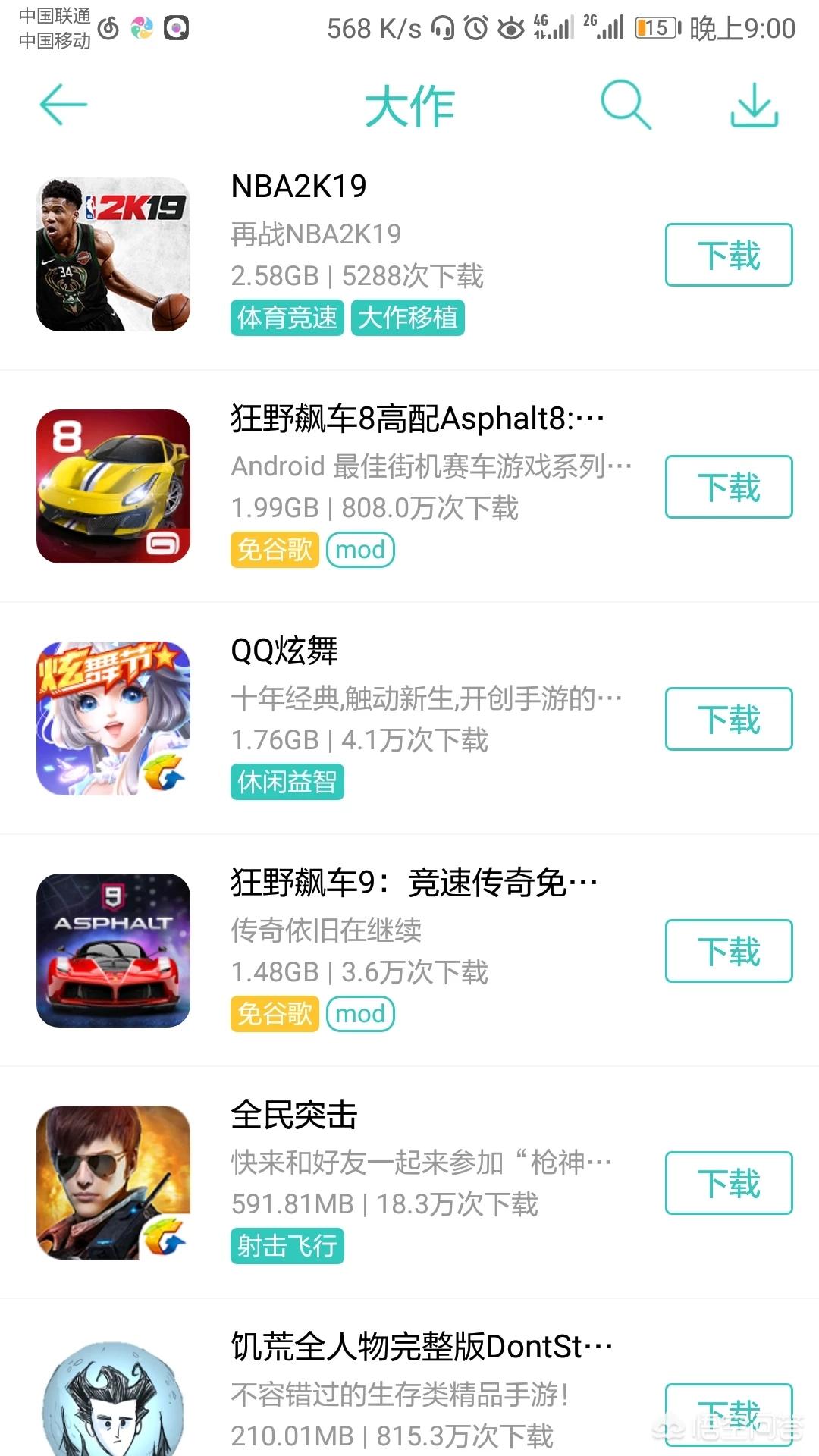The image size is (819, 1456).
Task: Select the 大作移植 tag under NBA2K19
Action: (408, 318)
